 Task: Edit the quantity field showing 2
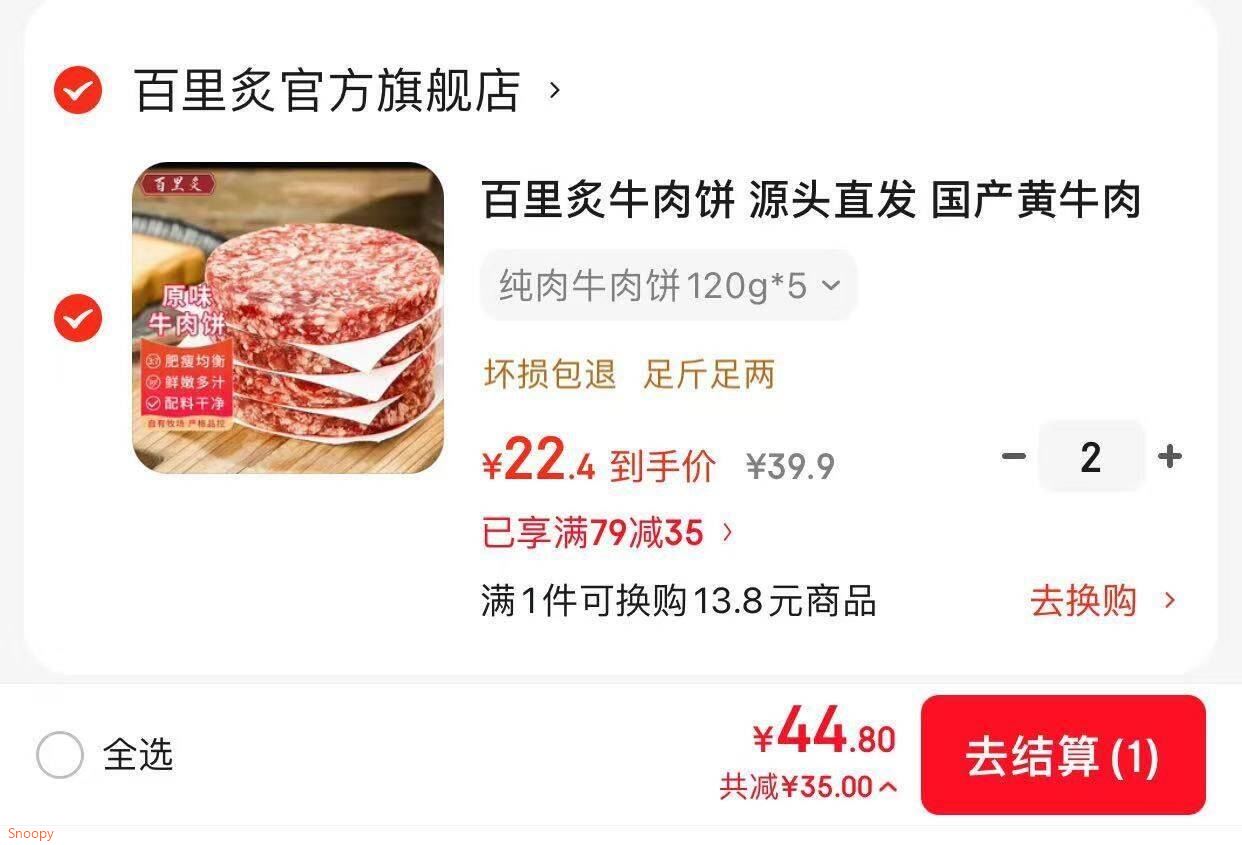pos(1091,457)
